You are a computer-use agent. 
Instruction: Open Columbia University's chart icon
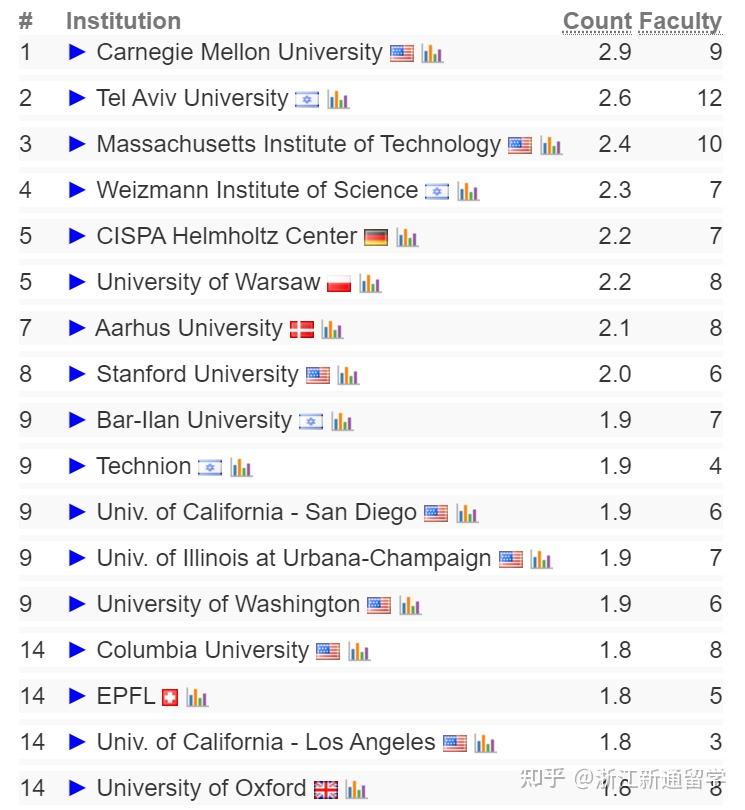(359, 651)
